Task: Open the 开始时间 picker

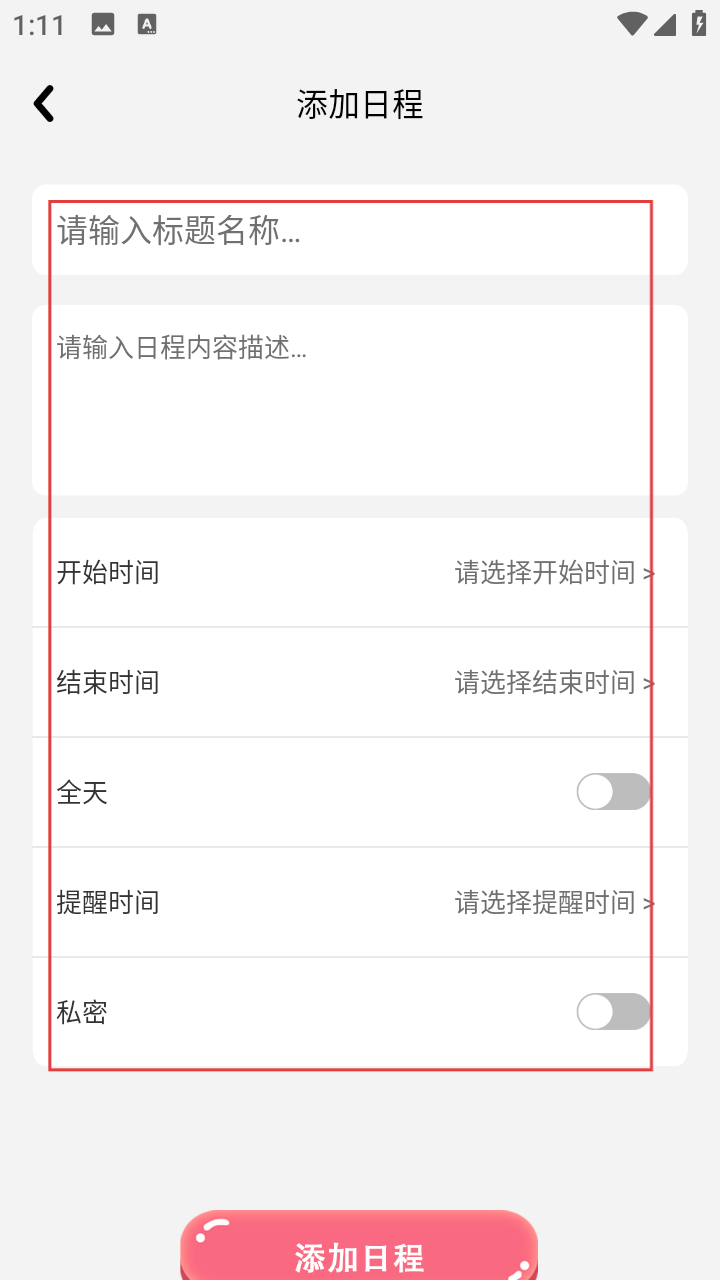Action: click(360, 572)
